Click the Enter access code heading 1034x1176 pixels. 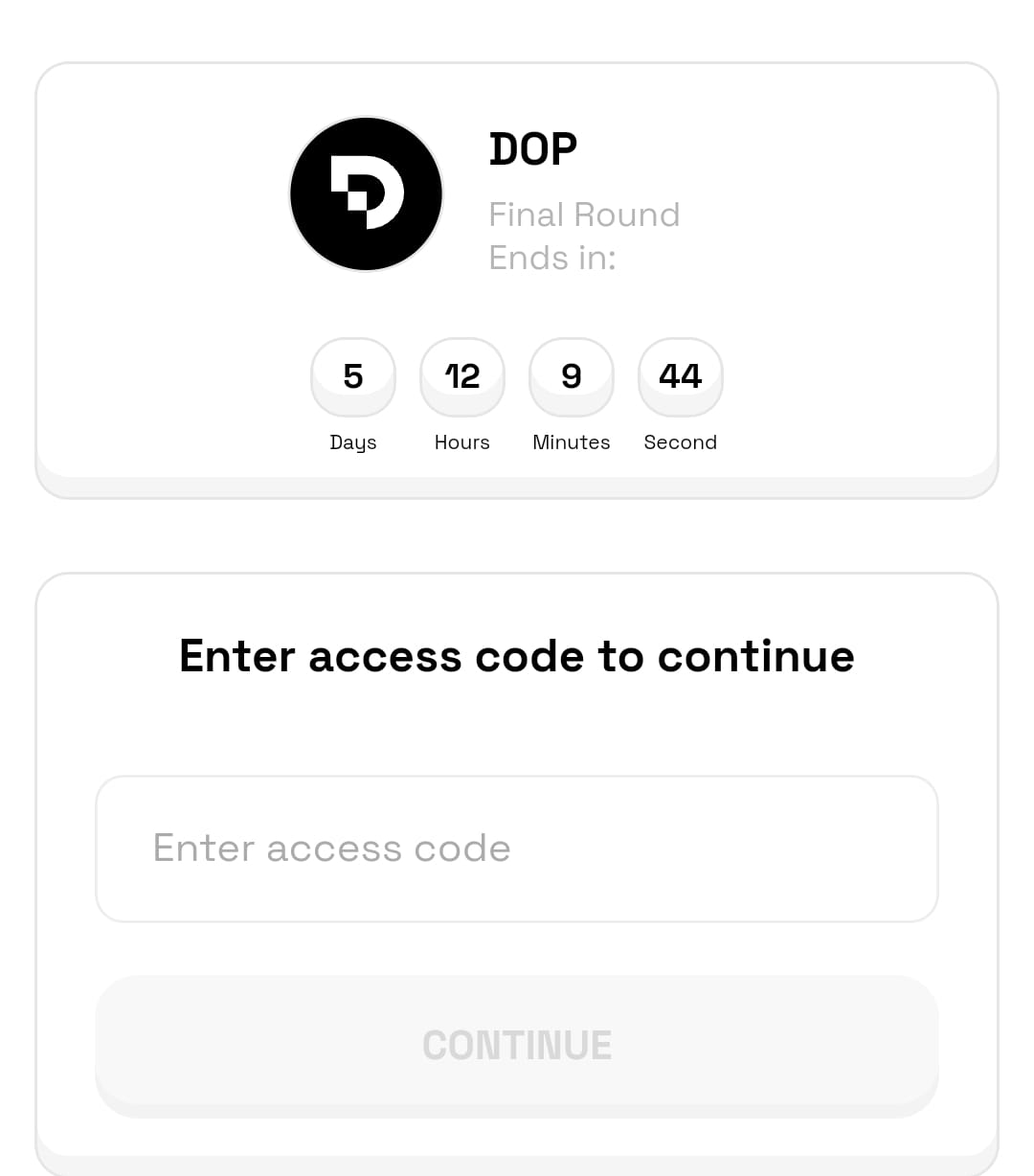tap(517, 656)
